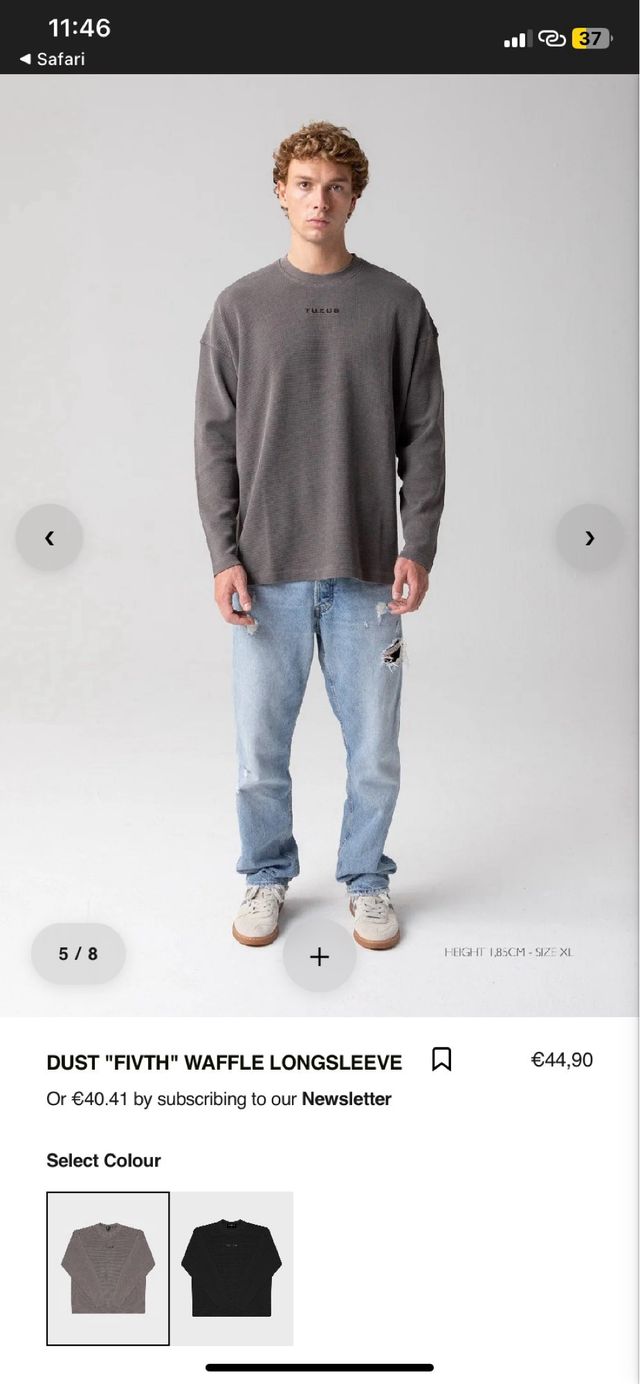
Task: Zoom in with the plus button
Action: 319,957
